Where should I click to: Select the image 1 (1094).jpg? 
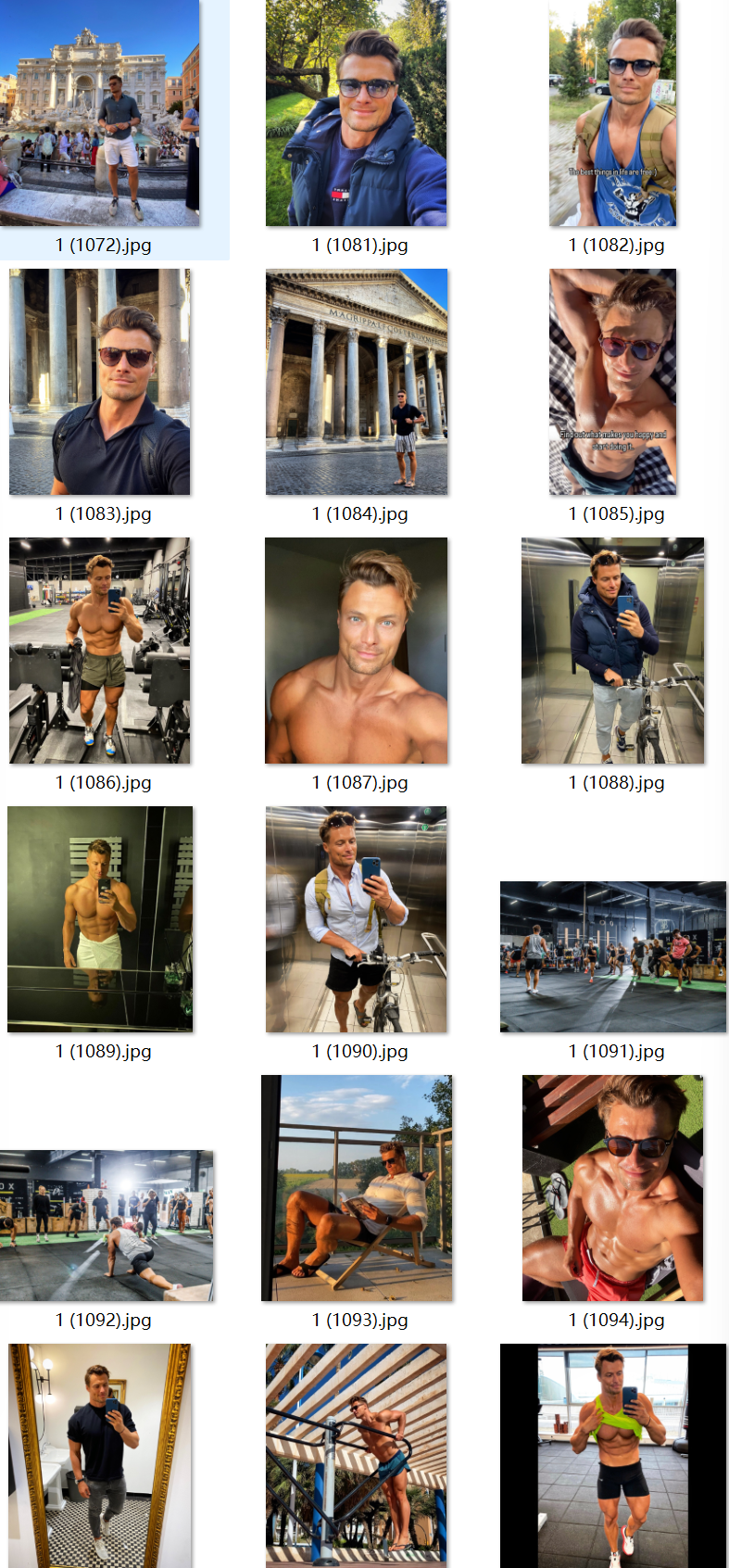pyautogui.click(x=612, y=1188)
